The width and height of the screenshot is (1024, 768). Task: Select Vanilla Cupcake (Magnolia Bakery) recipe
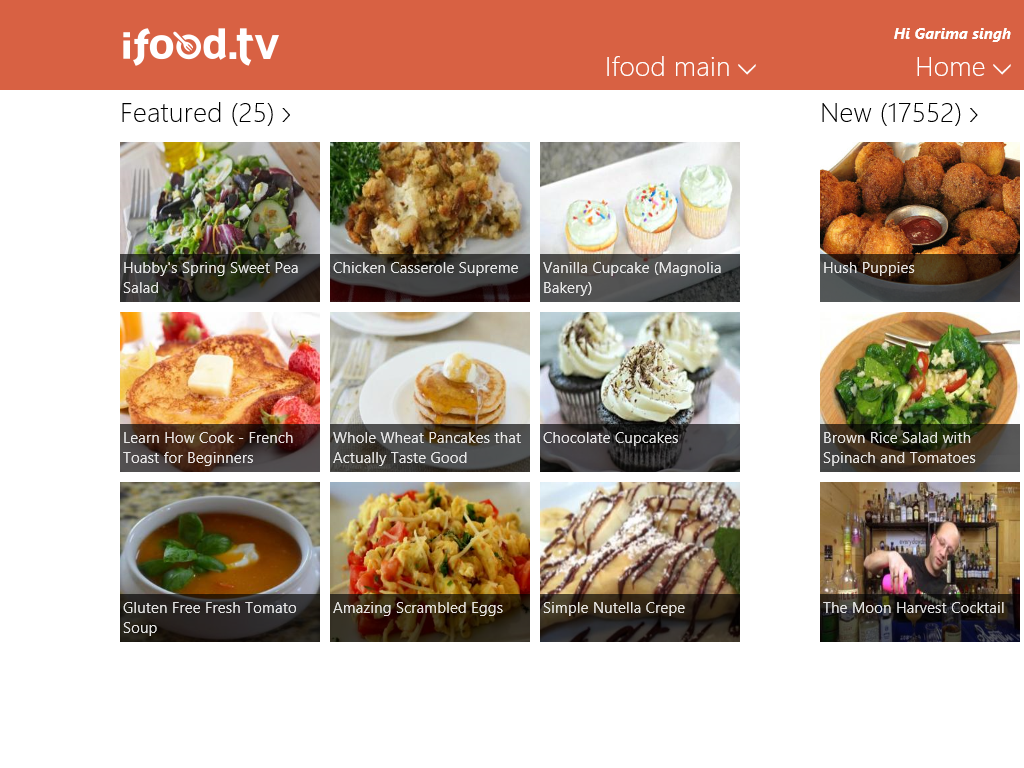640,222
